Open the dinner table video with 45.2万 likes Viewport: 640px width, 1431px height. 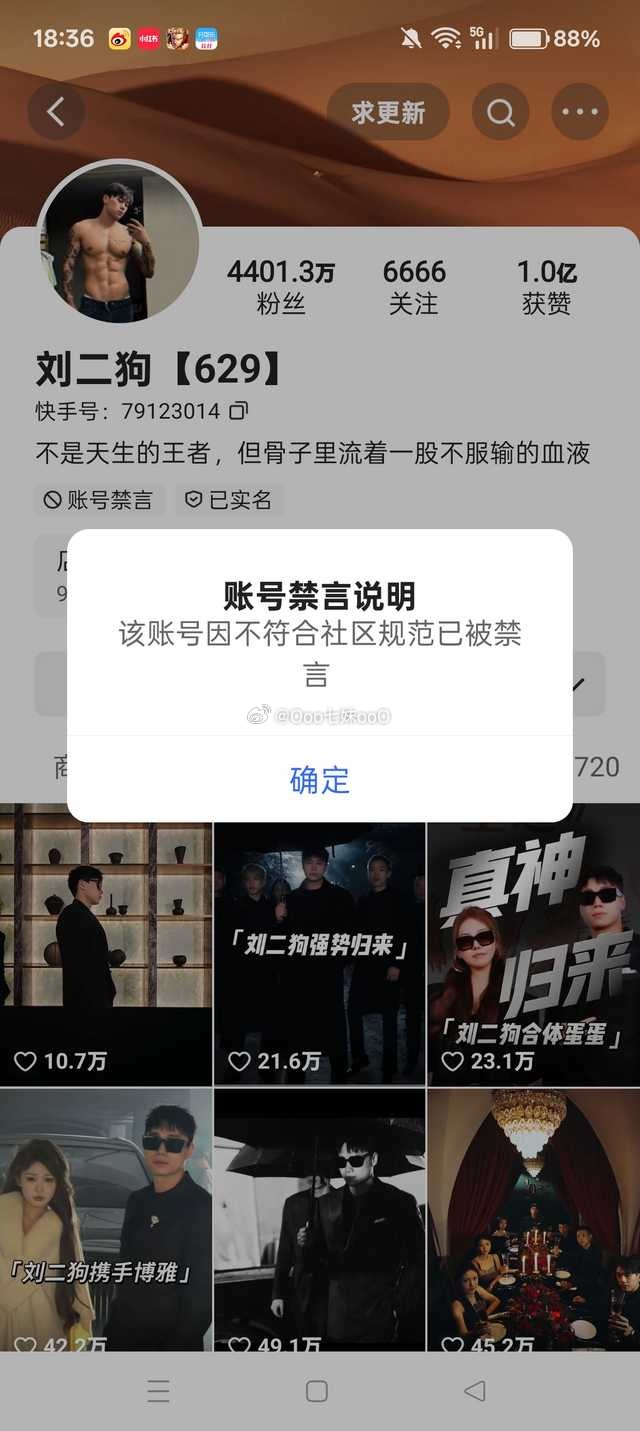(x=533, y=1220)
